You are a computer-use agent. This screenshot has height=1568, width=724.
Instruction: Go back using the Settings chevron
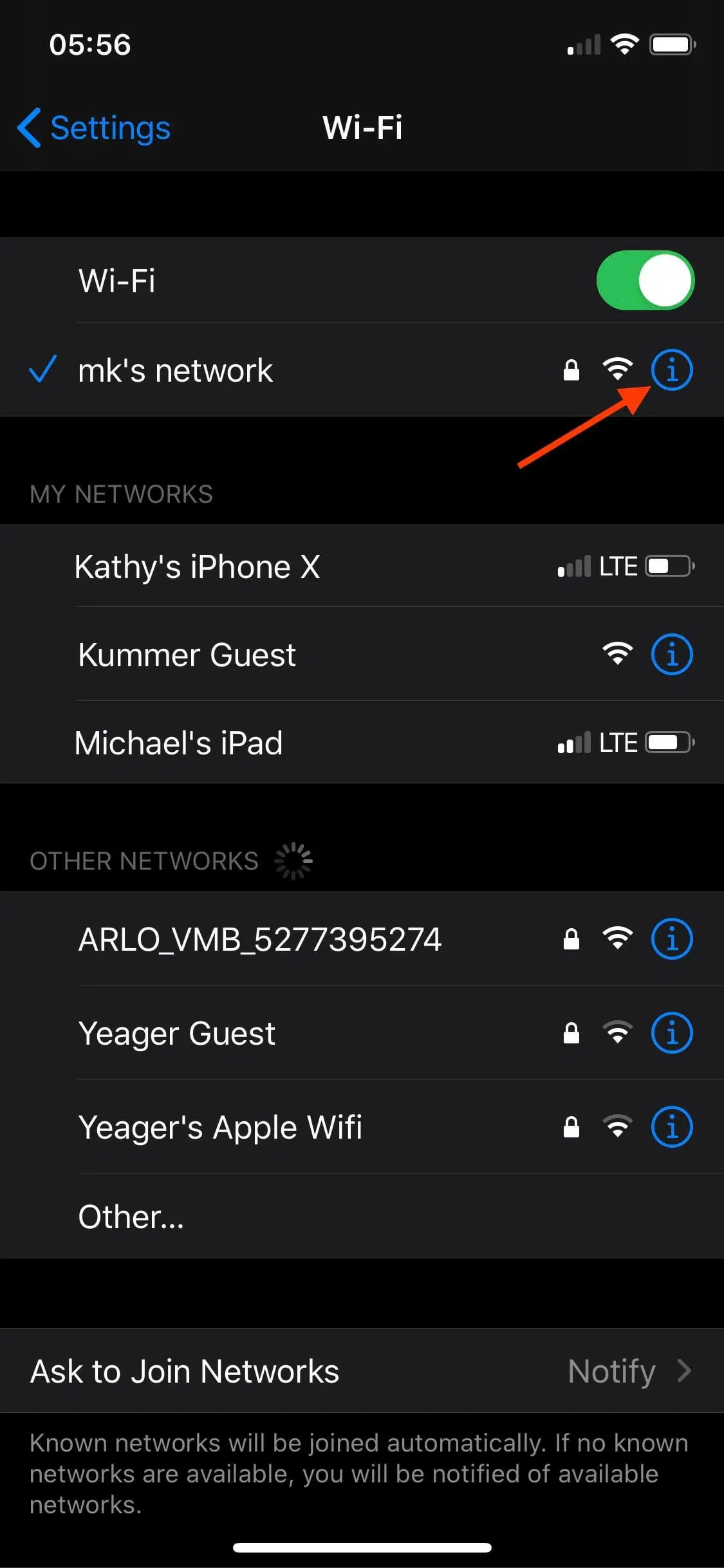pos(93,128)
